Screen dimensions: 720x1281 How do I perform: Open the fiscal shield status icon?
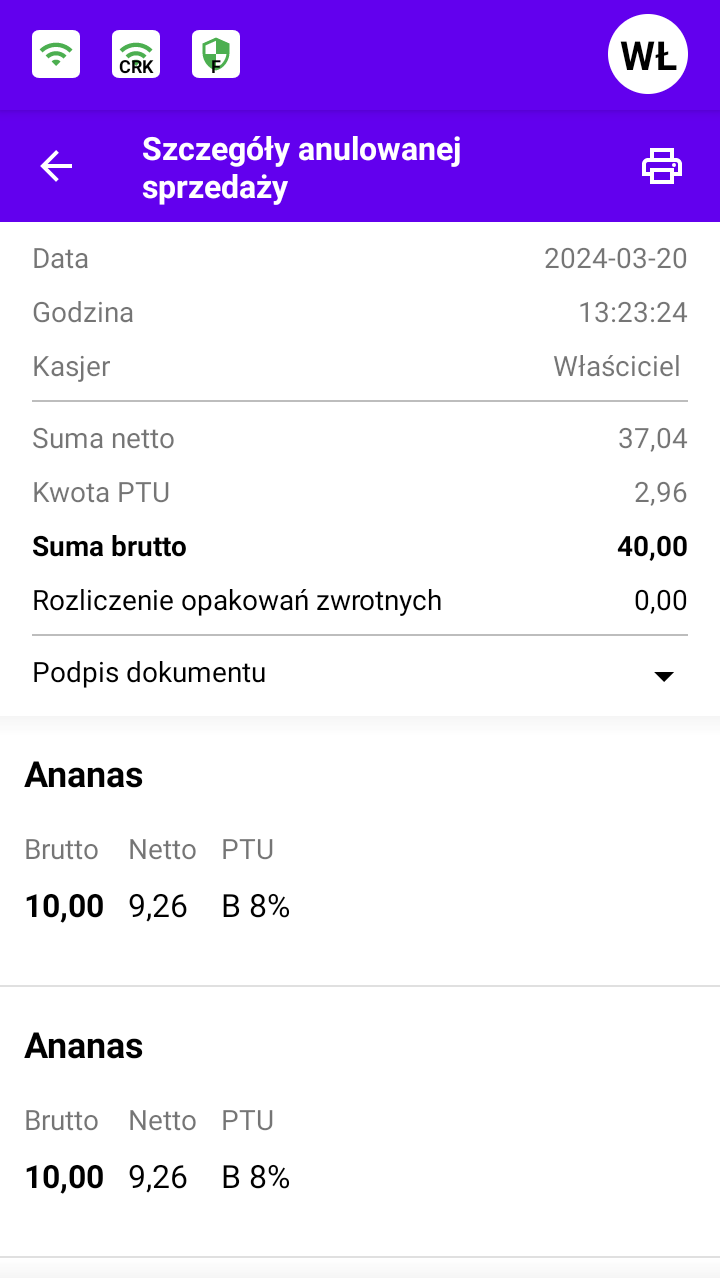click(x=216, y=54)
